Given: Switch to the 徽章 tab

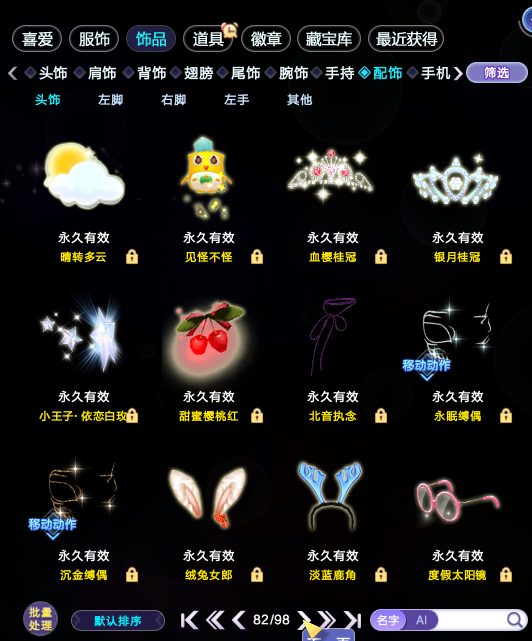Looking at the screenshot, I should tap(266, 39).
